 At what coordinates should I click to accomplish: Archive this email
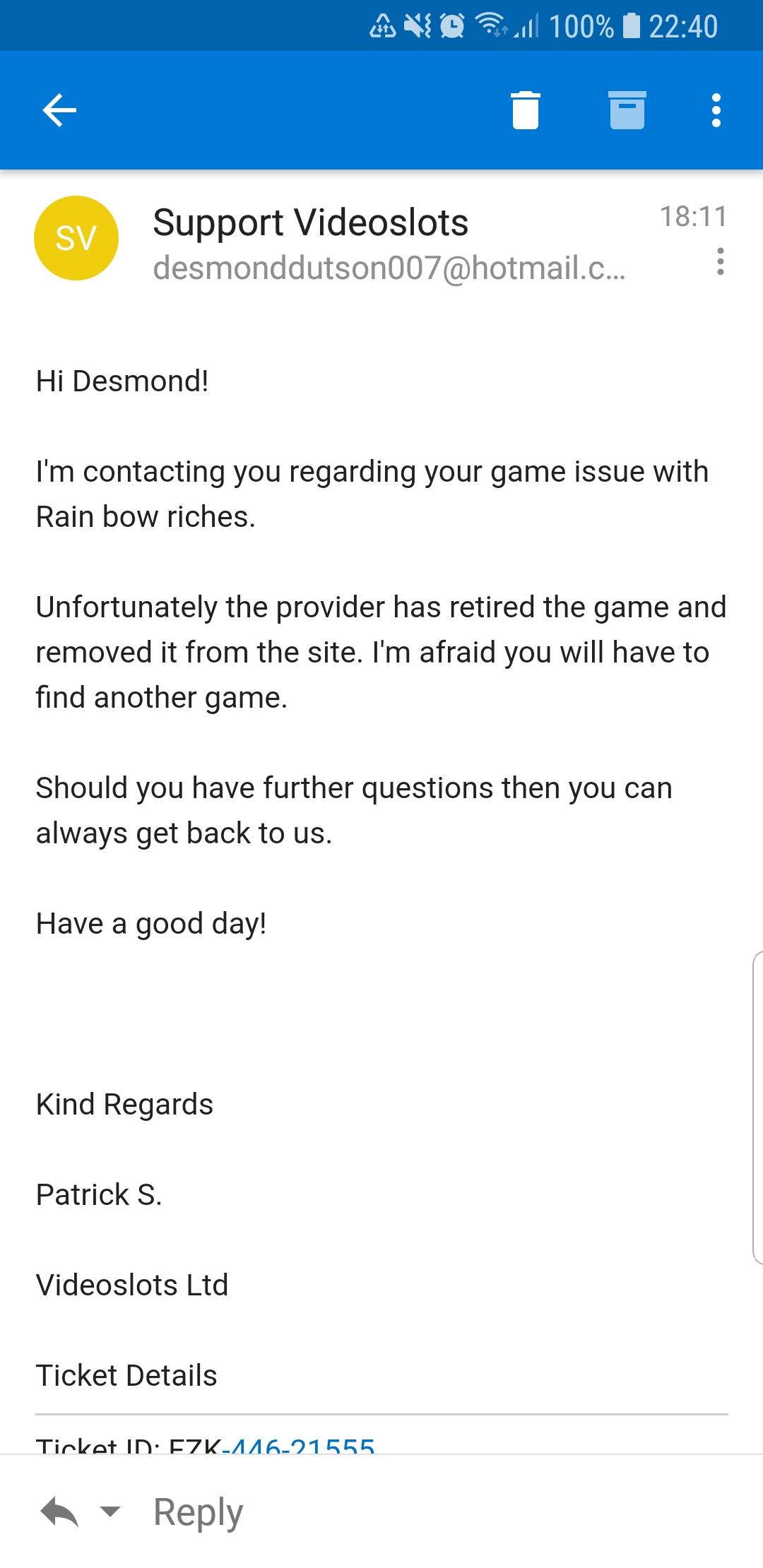(627, 110)
